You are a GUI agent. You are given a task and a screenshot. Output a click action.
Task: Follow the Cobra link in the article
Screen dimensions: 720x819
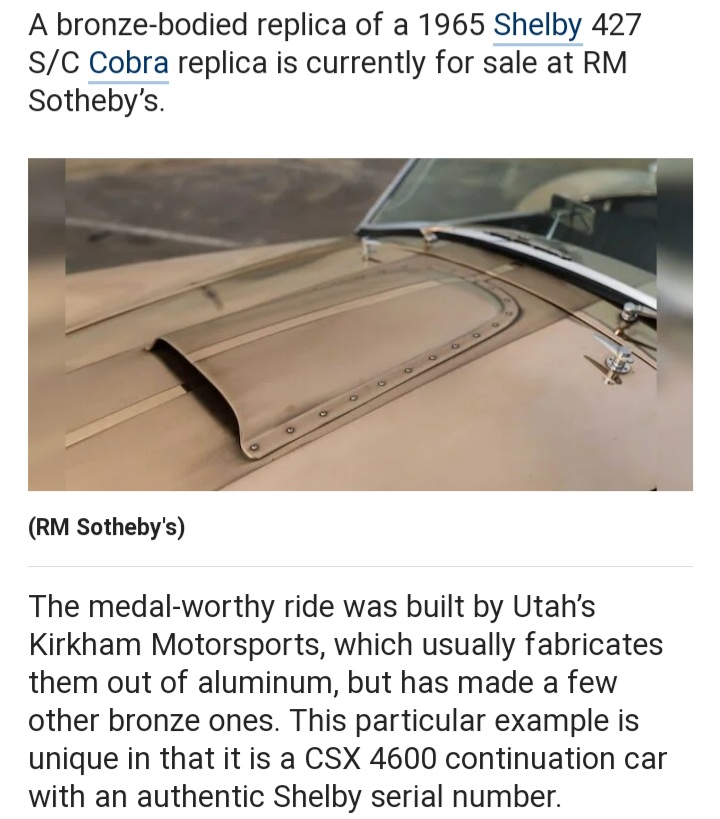click(x=129, y=63)
